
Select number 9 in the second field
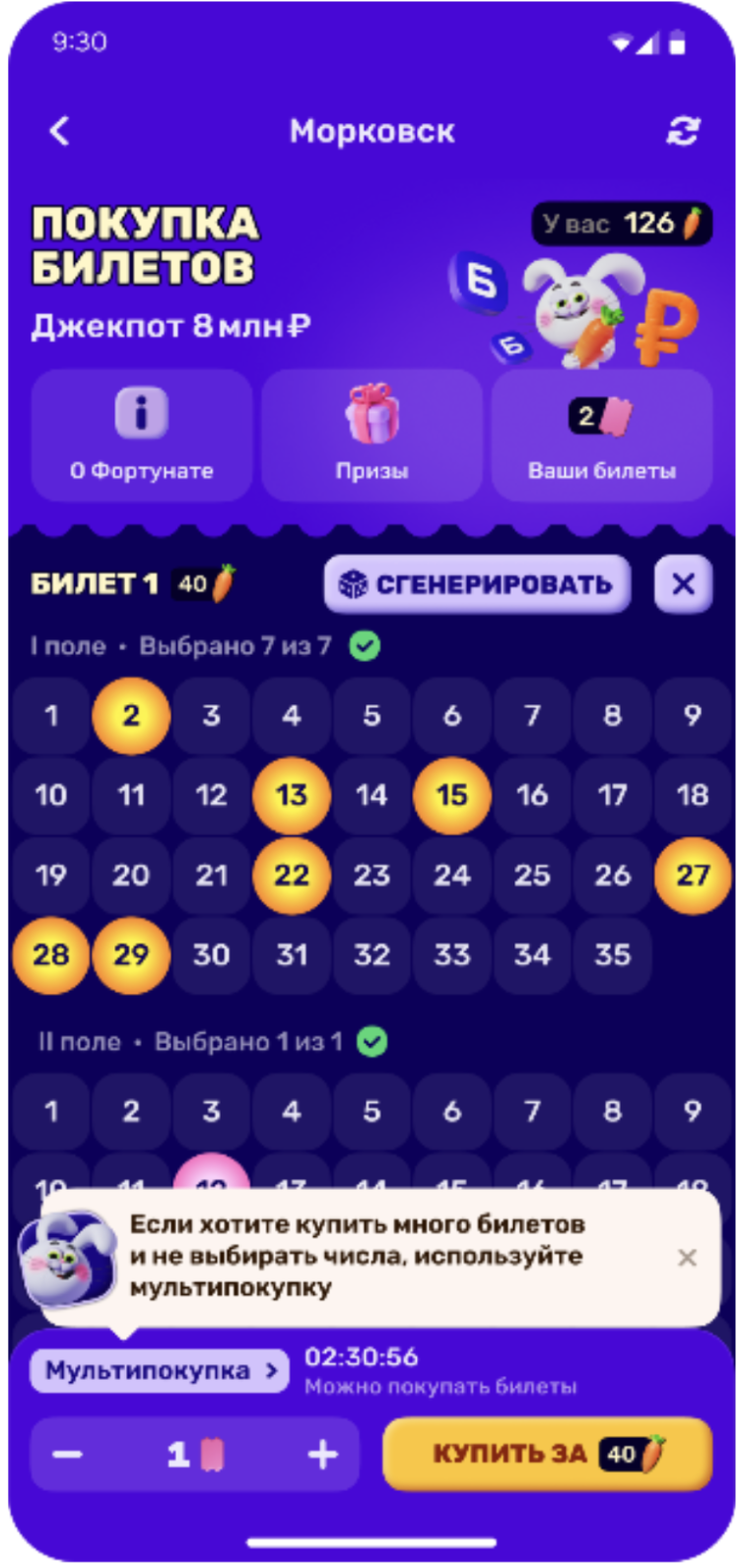pos(692,1111)
